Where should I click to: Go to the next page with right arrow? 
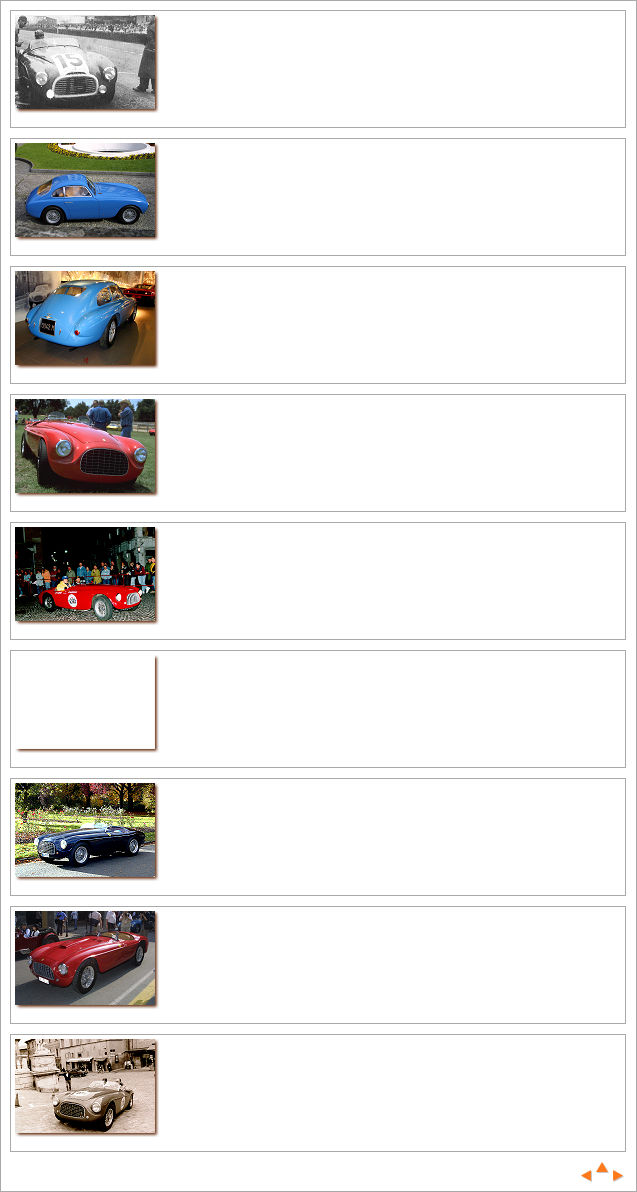[618, 1175]
